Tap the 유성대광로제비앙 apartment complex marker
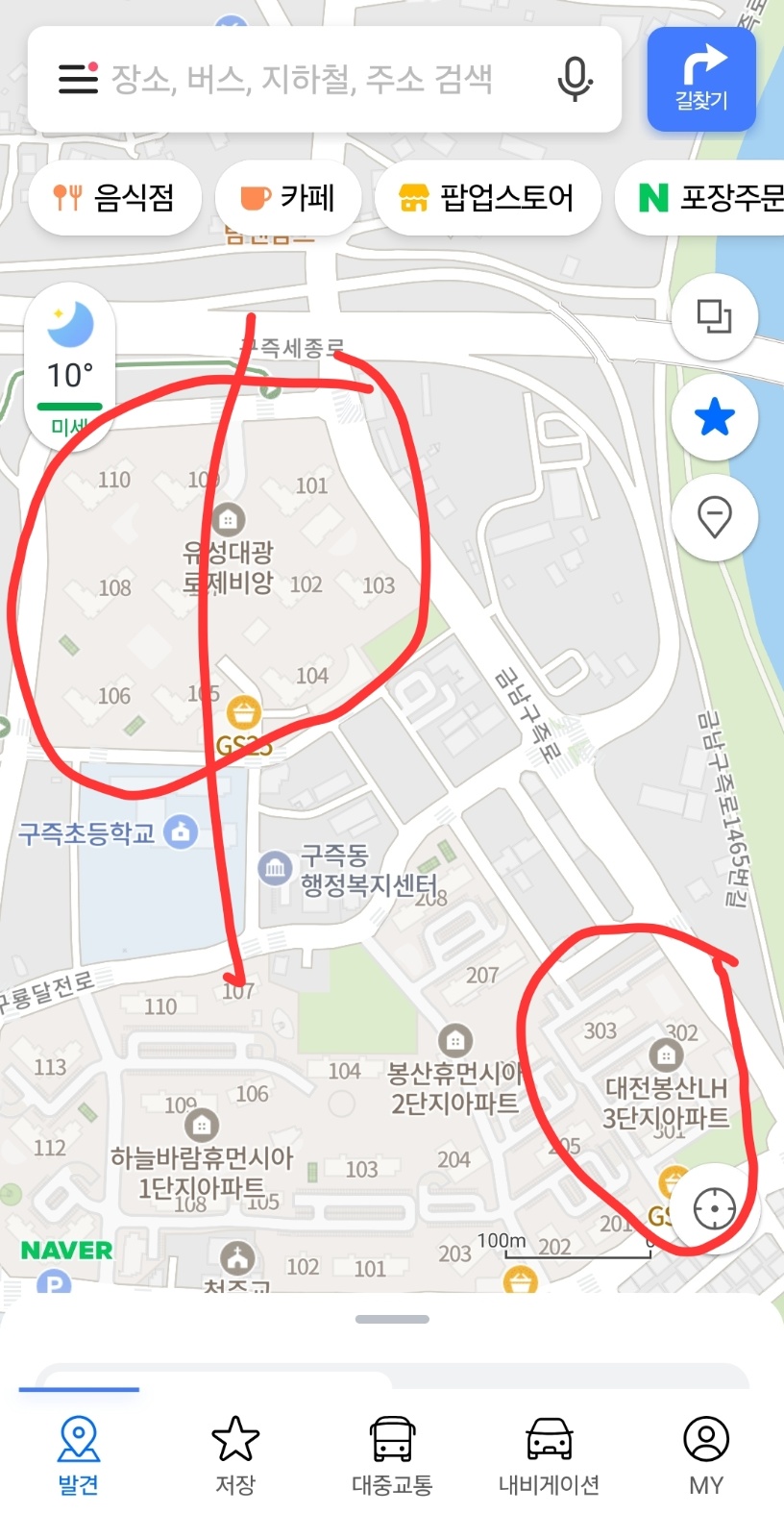The image size is (784, 1538). pos(227,519)
